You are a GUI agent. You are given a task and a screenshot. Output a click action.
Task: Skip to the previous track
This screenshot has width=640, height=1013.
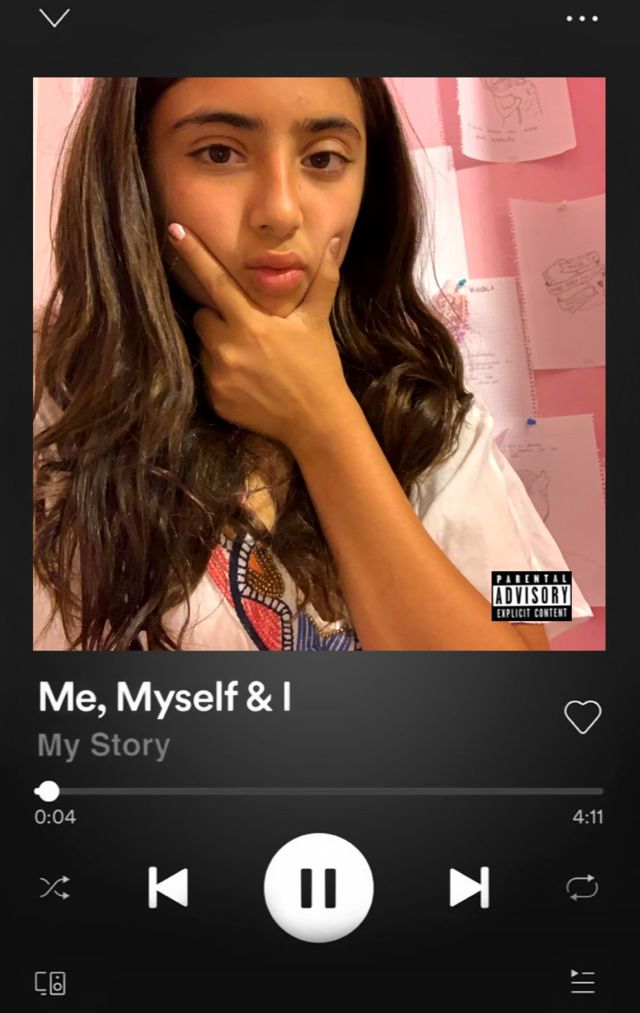click(x=168, y=887)
